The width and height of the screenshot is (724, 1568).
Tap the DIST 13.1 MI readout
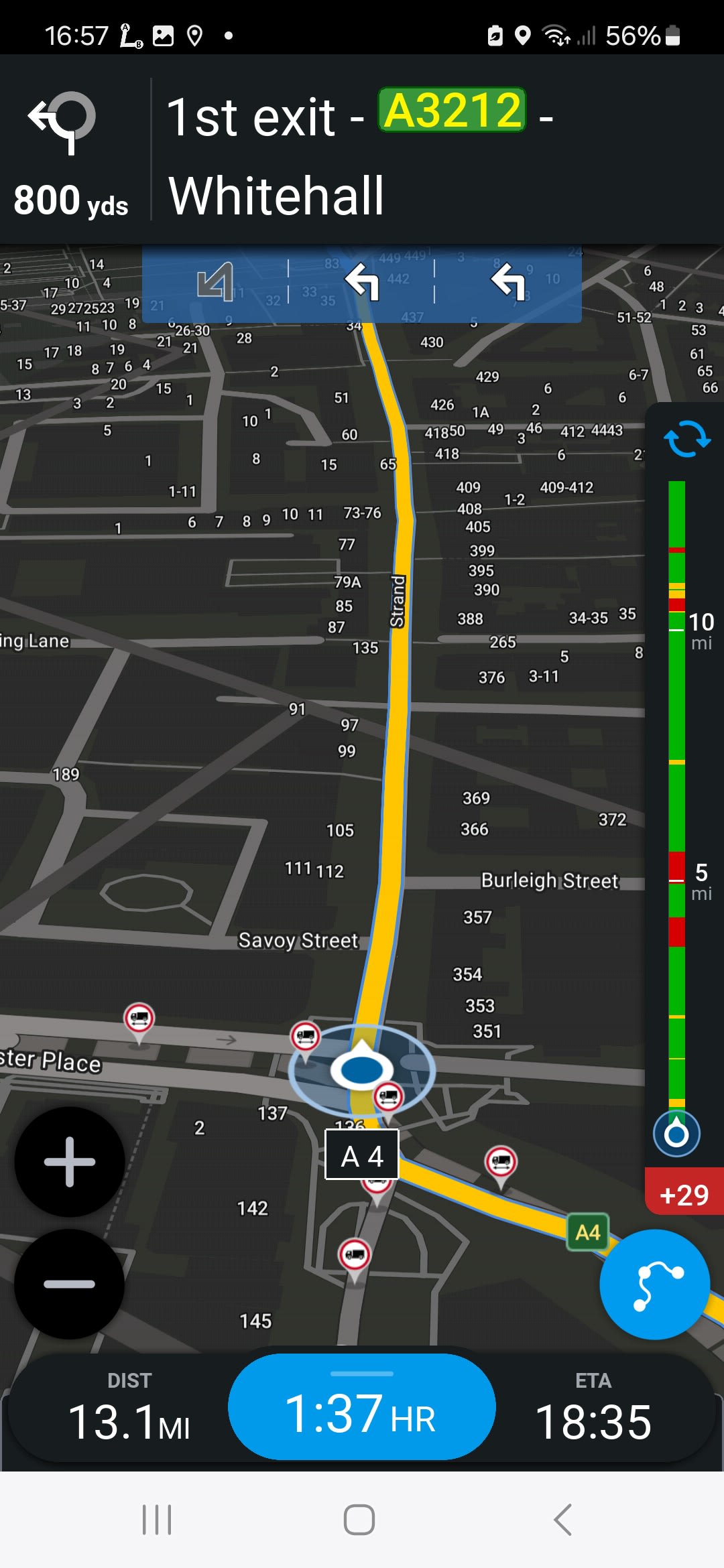(129, 1408)
